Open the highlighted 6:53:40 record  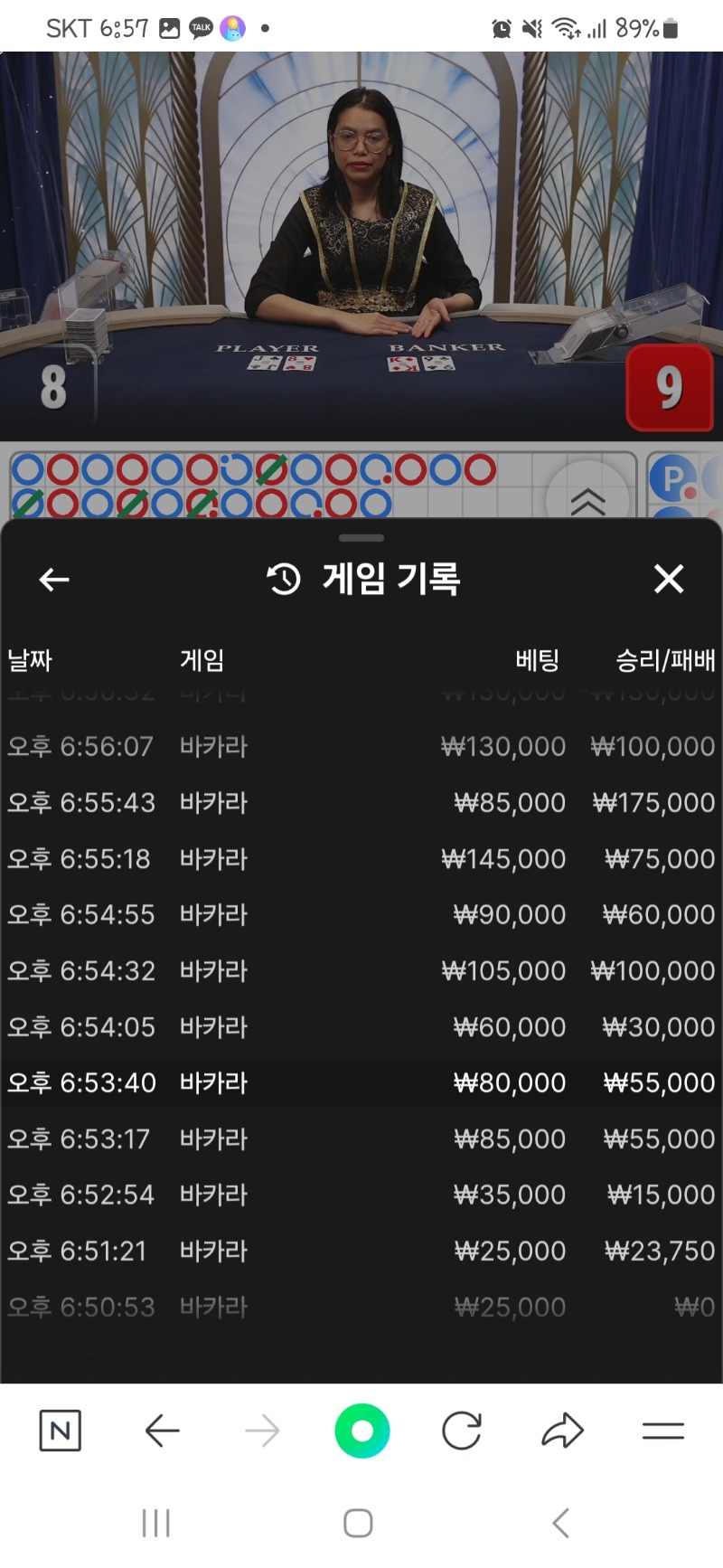coord(361,1083)
